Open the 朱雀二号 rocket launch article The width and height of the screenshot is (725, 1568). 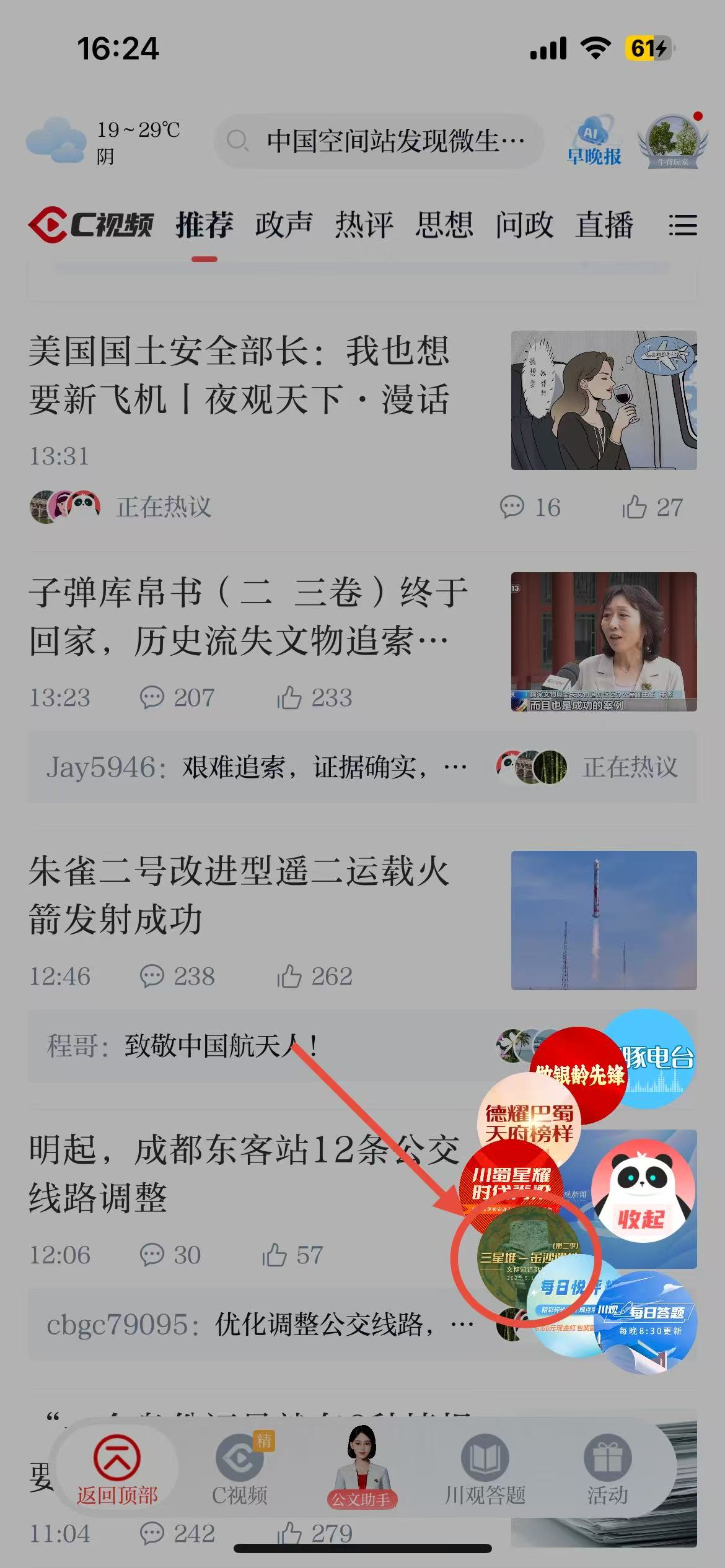click(239, 895)
